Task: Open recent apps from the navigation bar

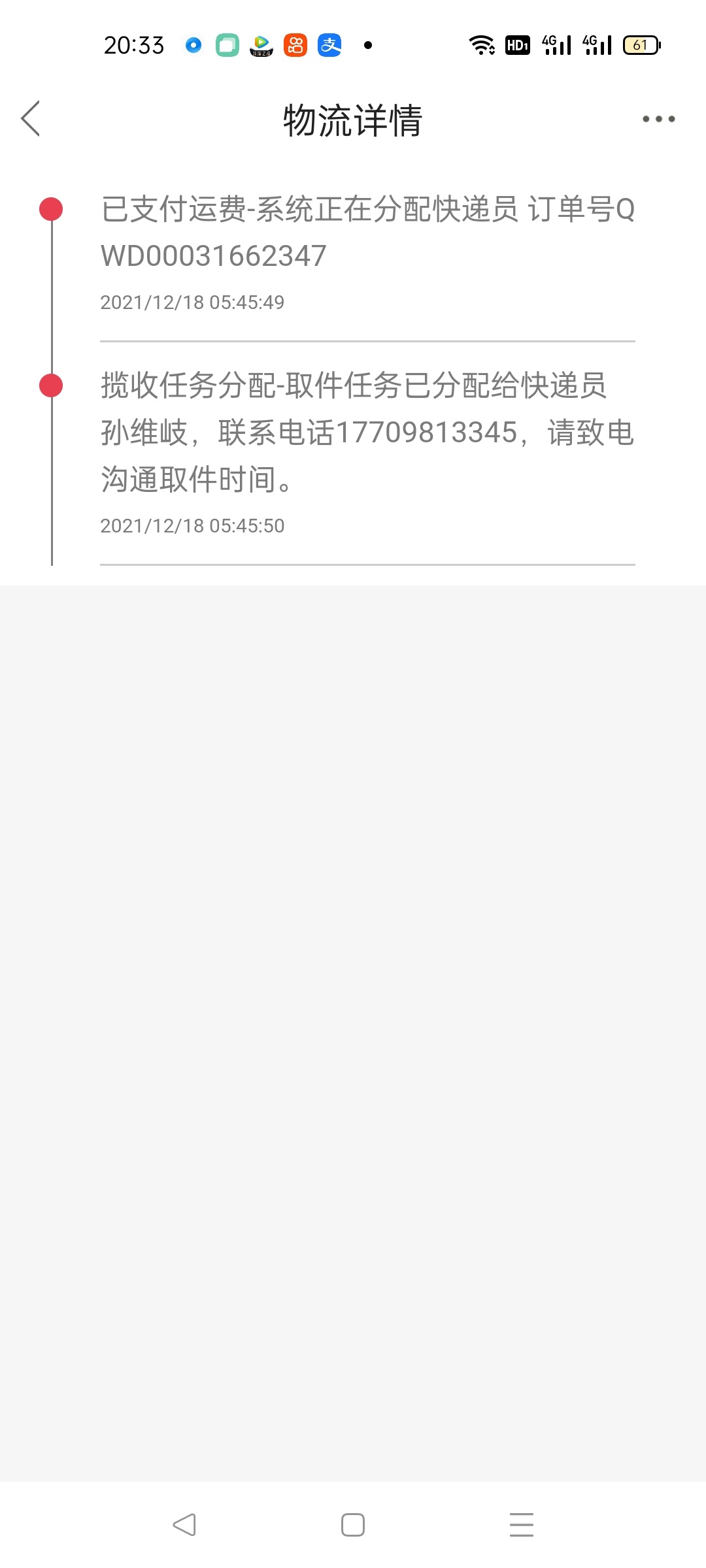Action: click(x=522, y=1525)
